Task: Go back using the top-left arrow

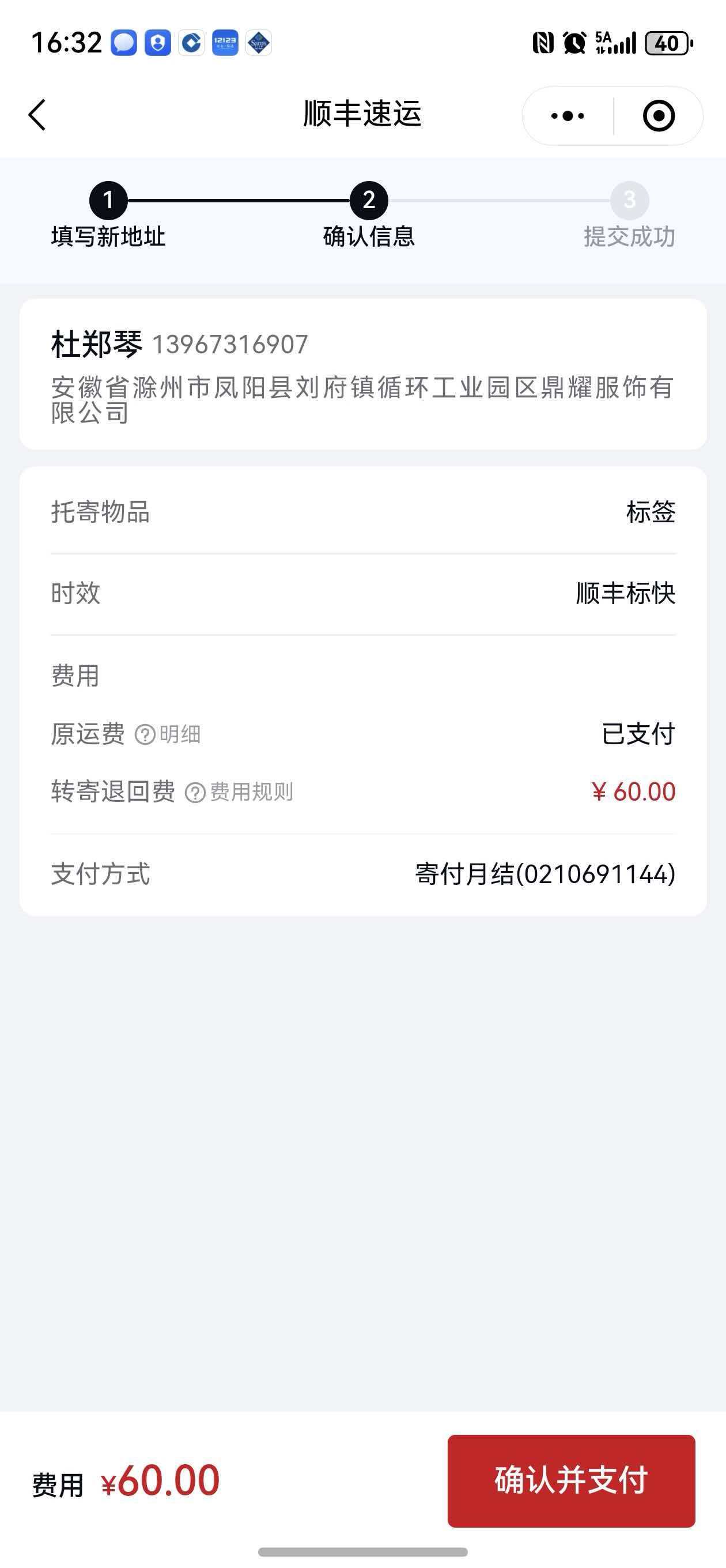Action: (37, 115)
